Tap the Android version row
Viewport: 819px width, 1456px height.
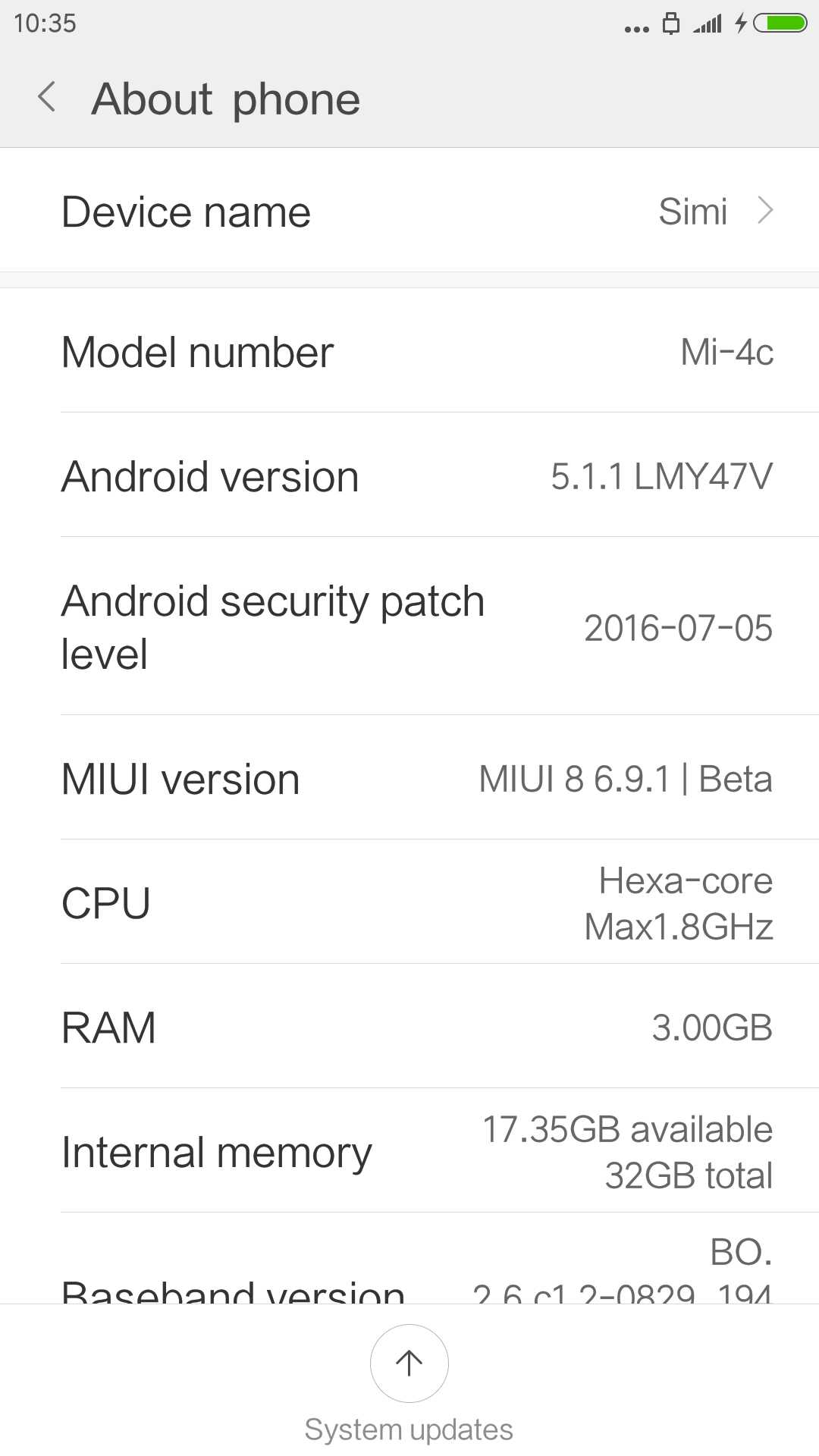[409, 475]
